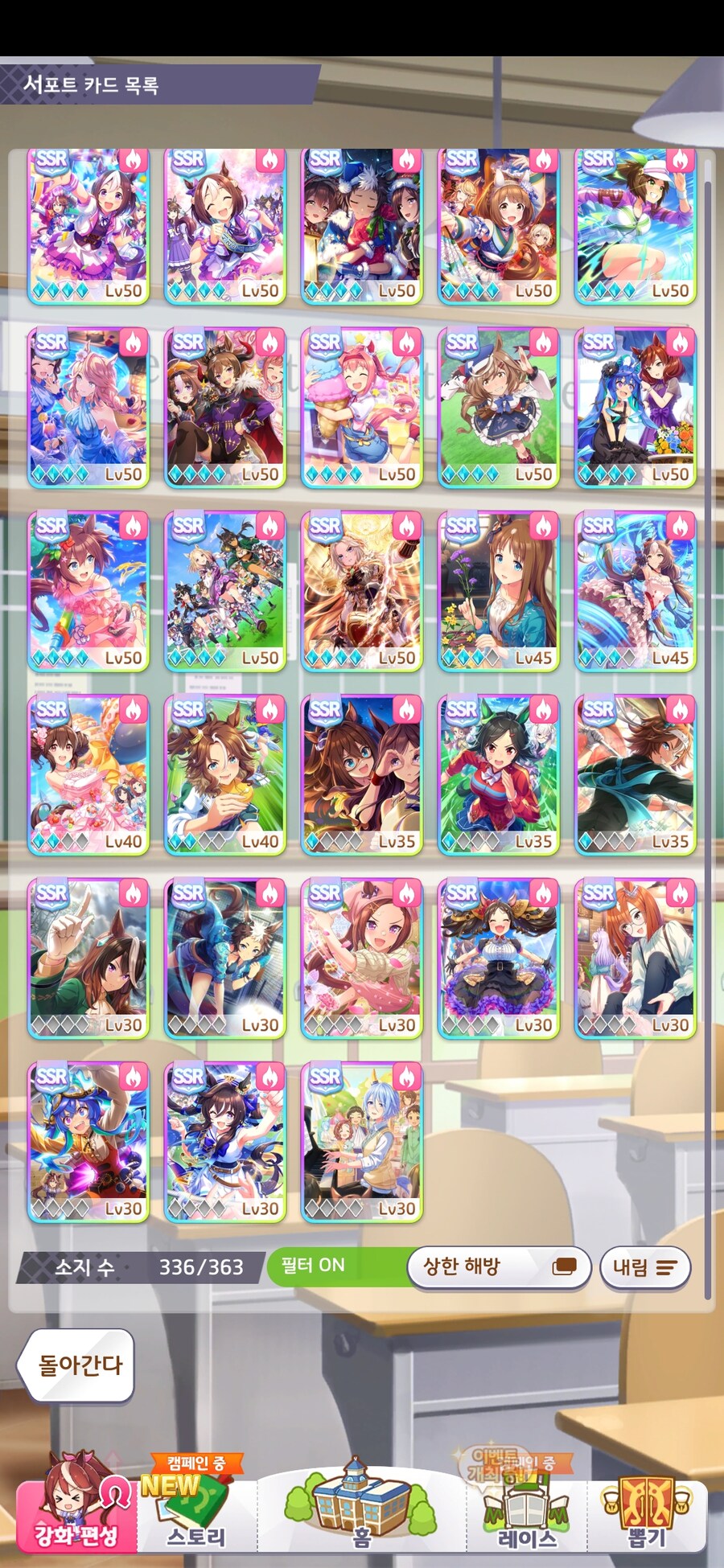Open the Lv30 gothic black dress card
Image resolution: width=724 pixels, height=1568 pixels.
pyautogui.click(x=499, y=958)
